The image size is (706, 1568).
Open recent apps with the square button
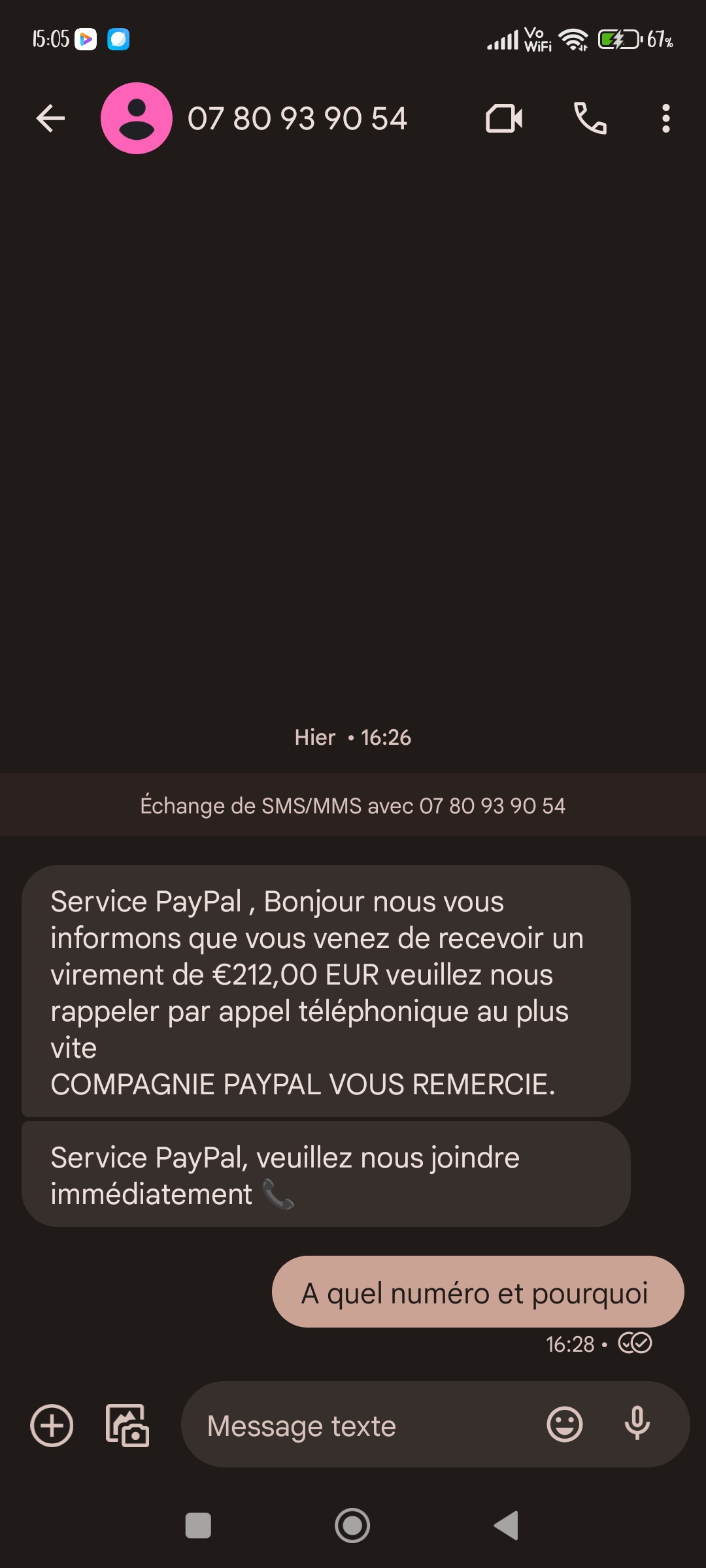point(198,1526)
